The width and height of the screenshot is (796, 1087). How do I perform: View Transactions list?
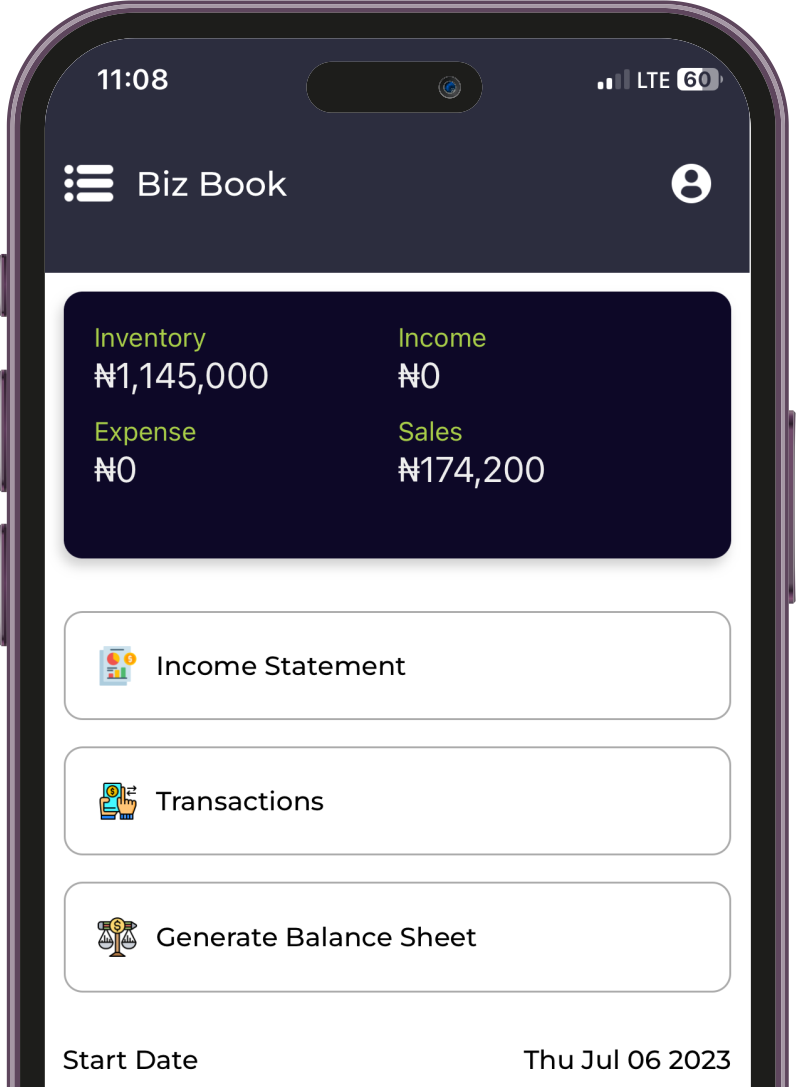397,801
